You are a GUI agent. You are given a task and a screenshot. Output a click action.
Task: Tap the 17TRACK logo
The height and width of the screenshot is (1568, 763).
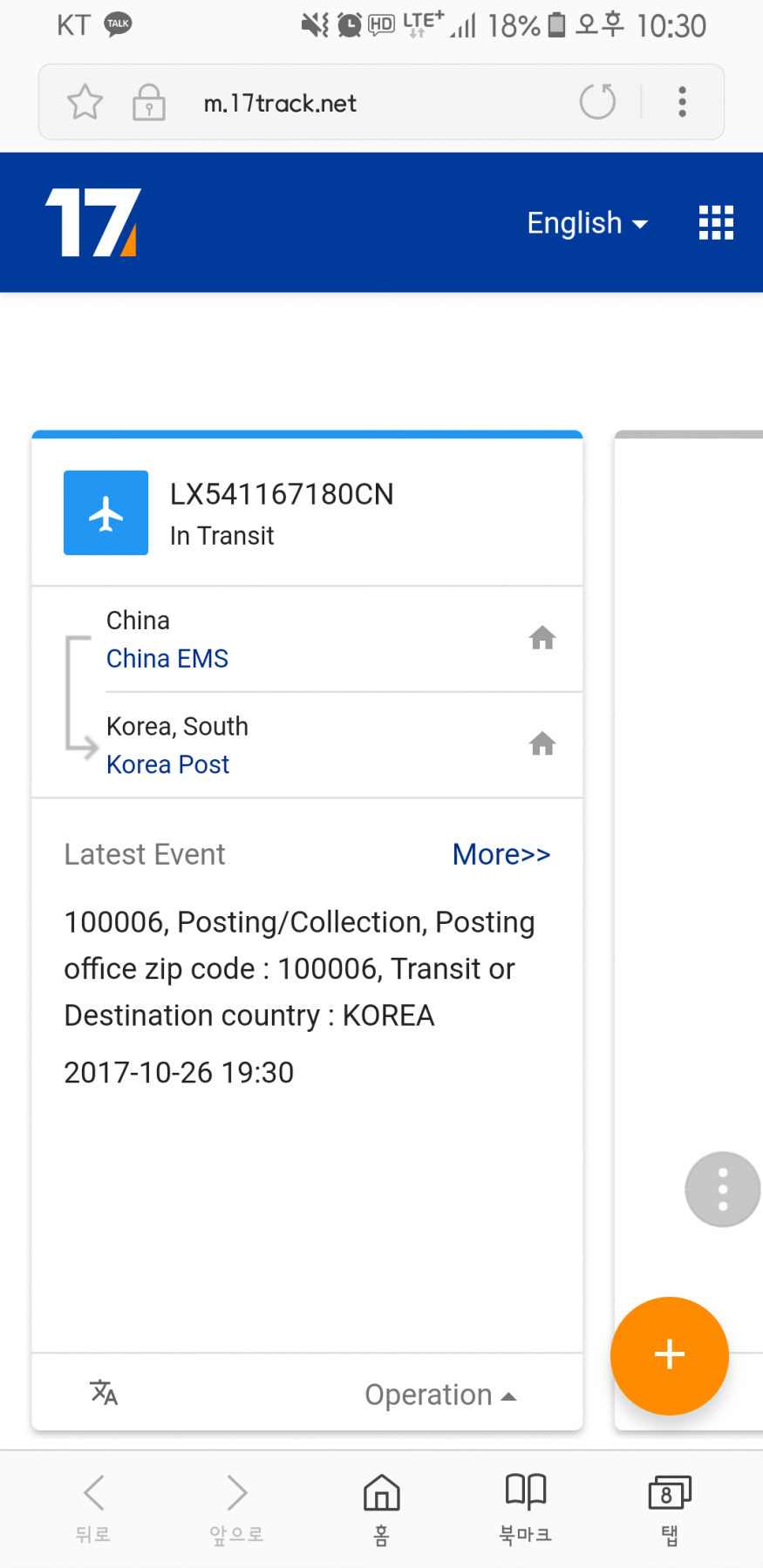92,222
